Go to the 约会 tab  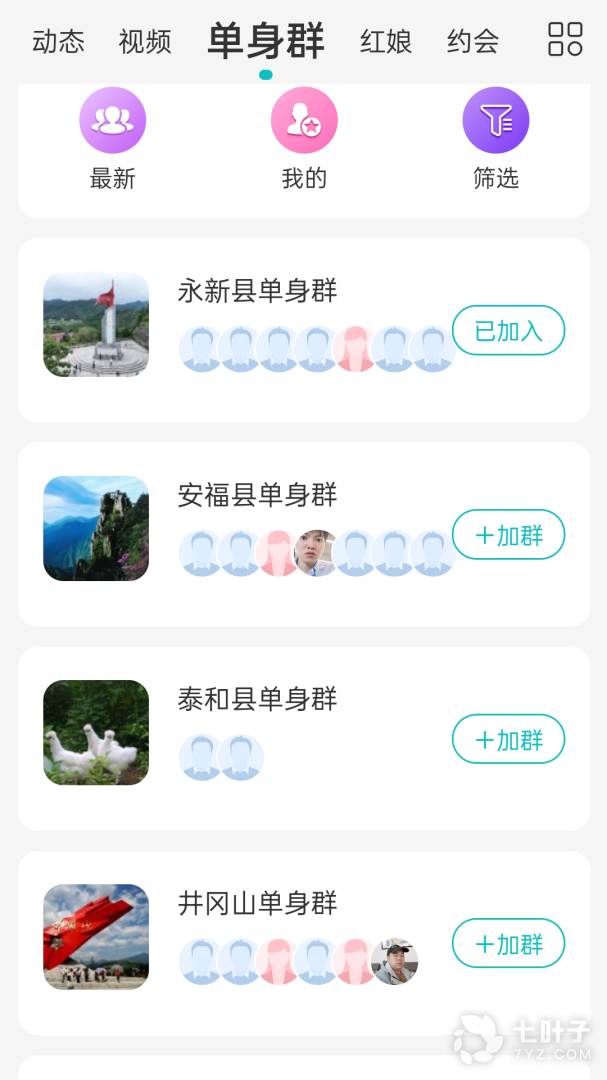pyautogui.click(x=473, y=41)
